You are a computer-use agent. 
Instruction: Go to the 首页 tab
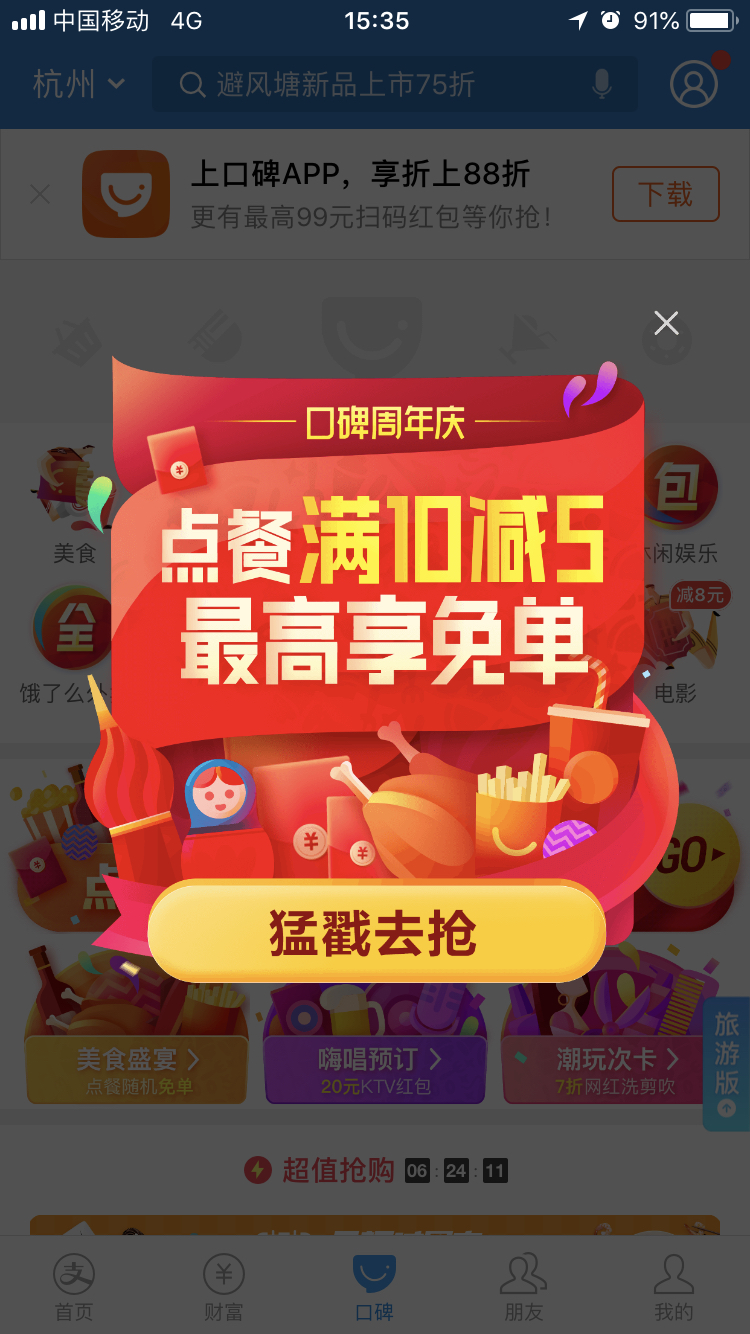[74, 1288]
